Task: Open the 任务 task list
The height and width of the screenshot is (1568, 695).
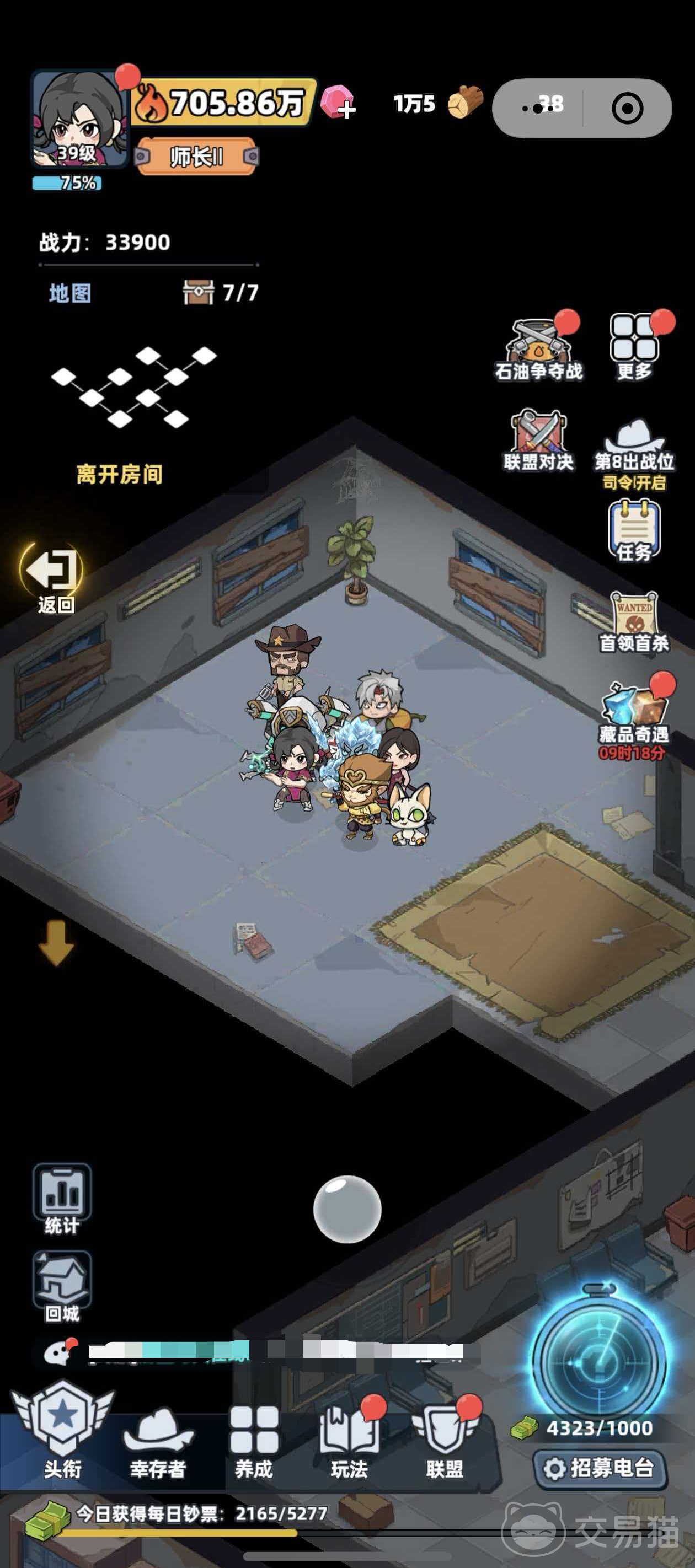Action: 634,530
